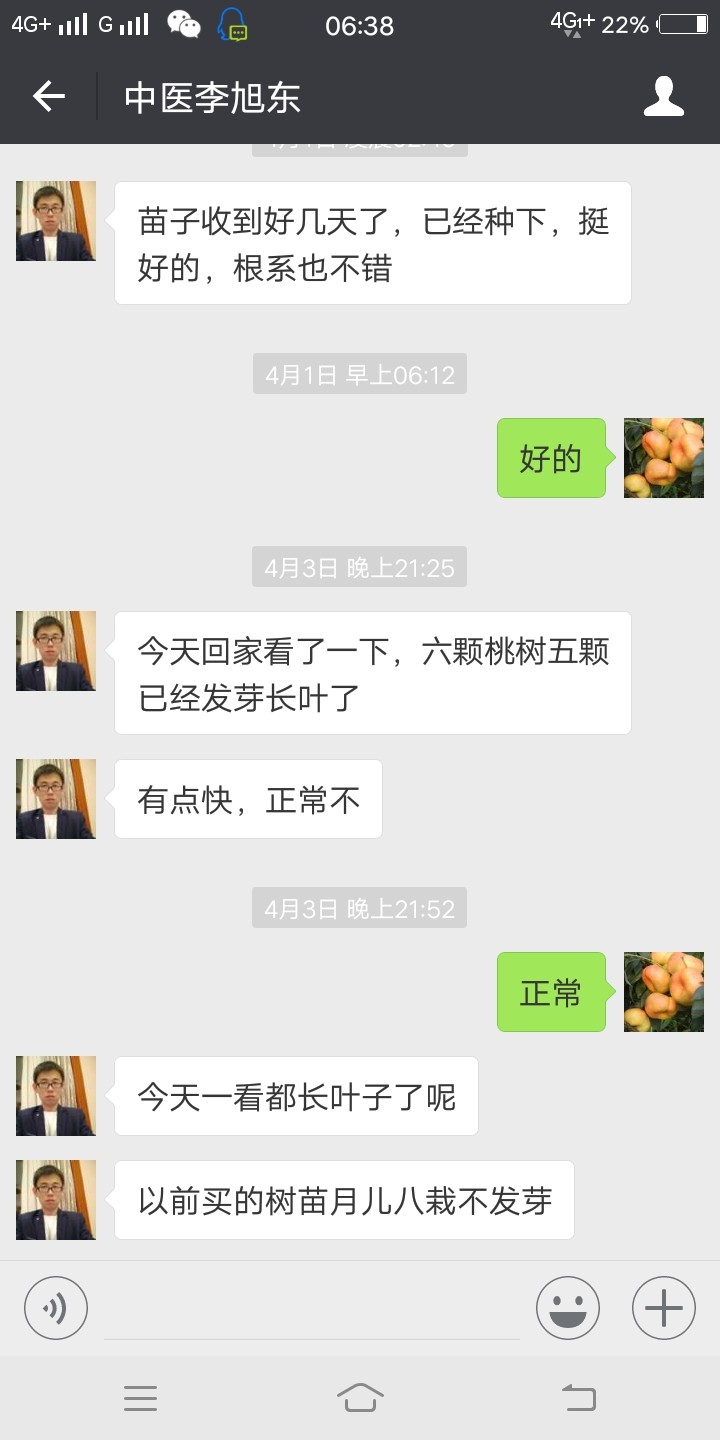720x1440 pixels.
Task: Open the system recent apps menu
Action: point(141,1398)
